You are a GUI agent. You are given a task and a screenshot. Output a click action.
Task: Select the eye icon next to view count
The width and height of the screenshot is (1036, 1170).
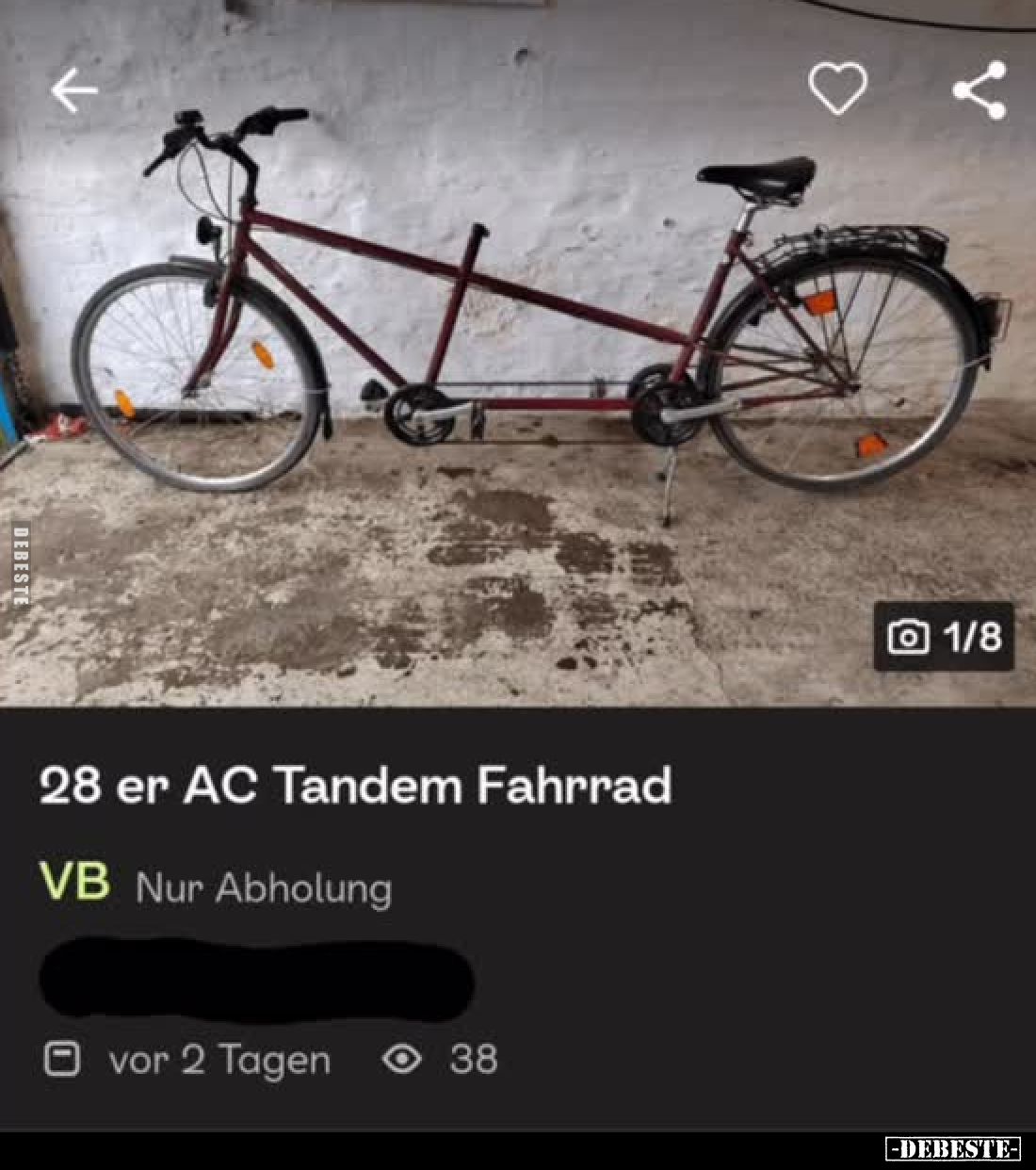[403, 1060]
